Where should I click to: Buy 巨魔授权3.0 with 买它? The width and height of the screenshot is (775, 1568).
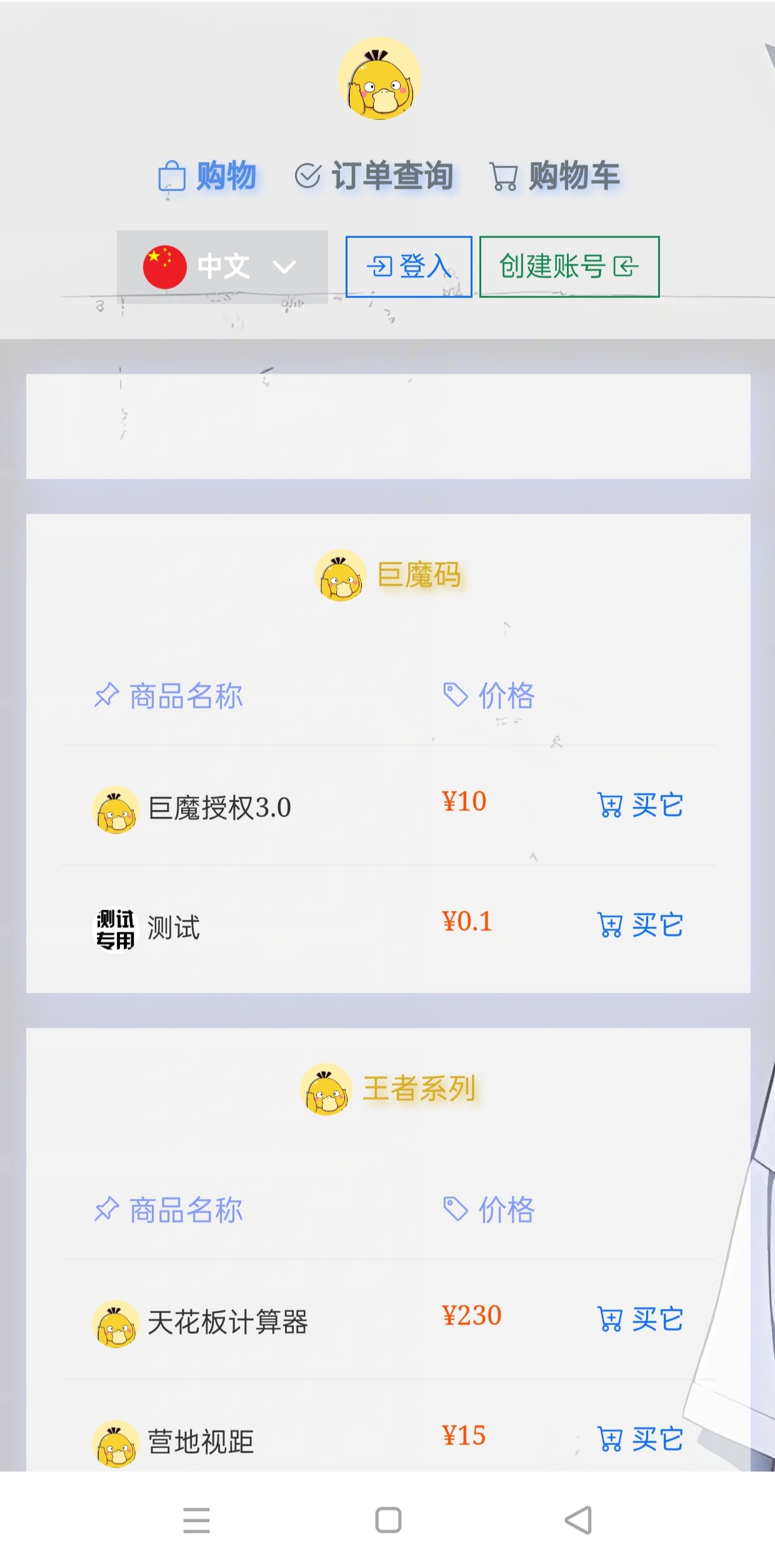[x=640, y=805]
